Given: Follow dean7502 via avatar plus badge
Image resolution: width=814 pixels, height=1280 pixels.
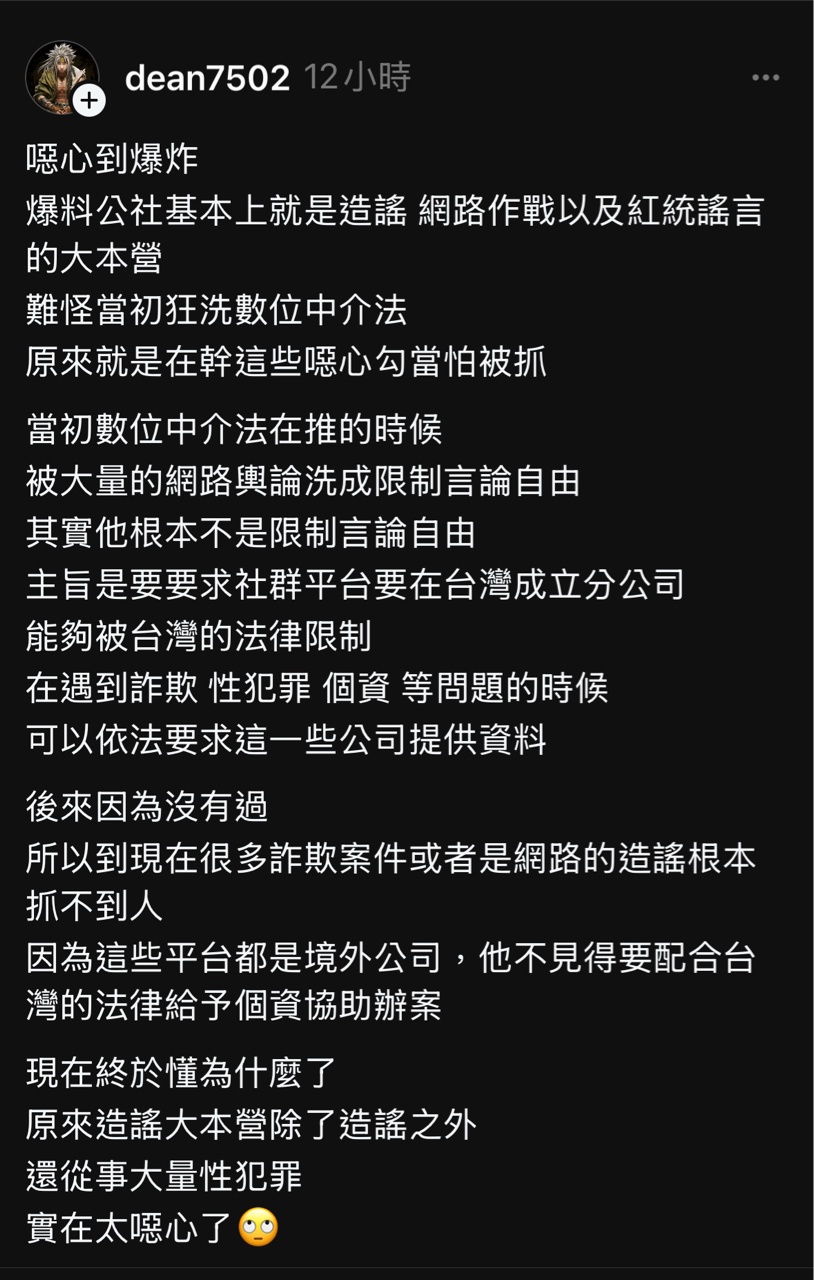Looking at the screenshot, I should pyautogui.click(x=90, y=101).
